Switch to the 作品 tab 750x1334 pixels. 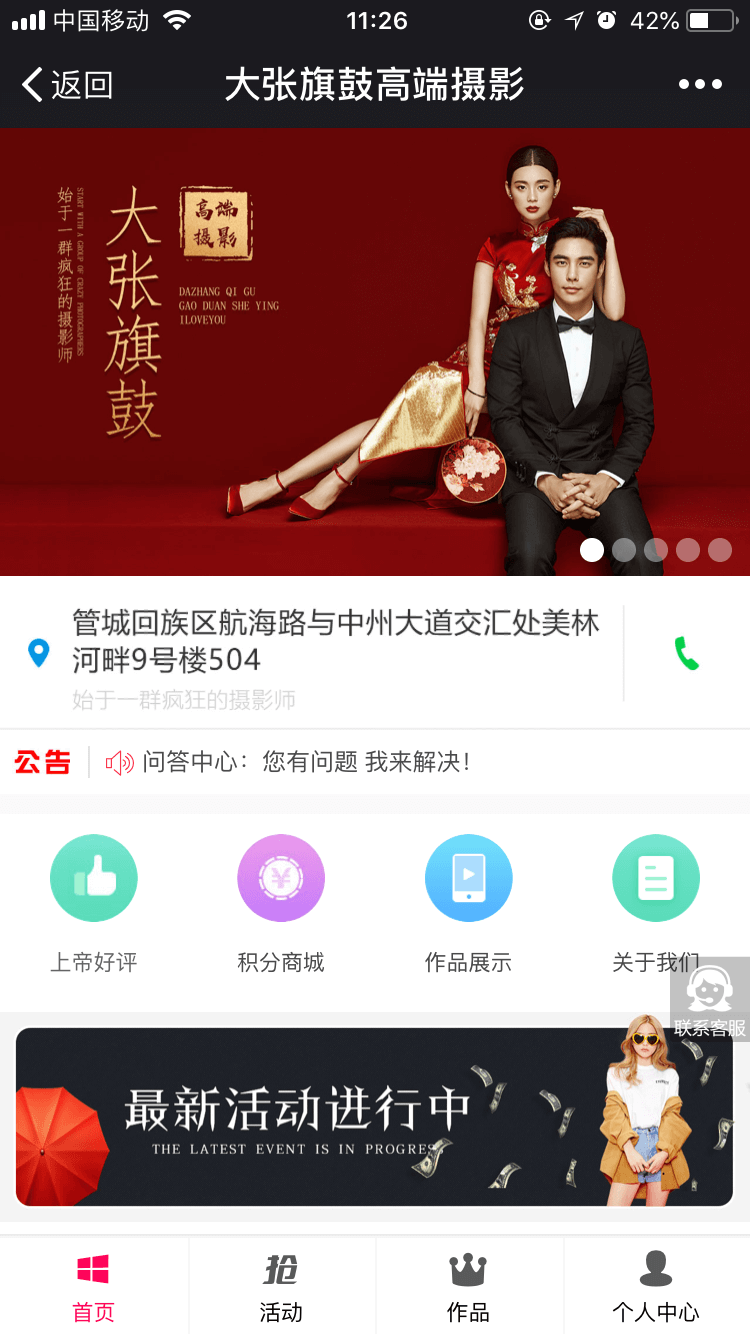pos(468,1288)
